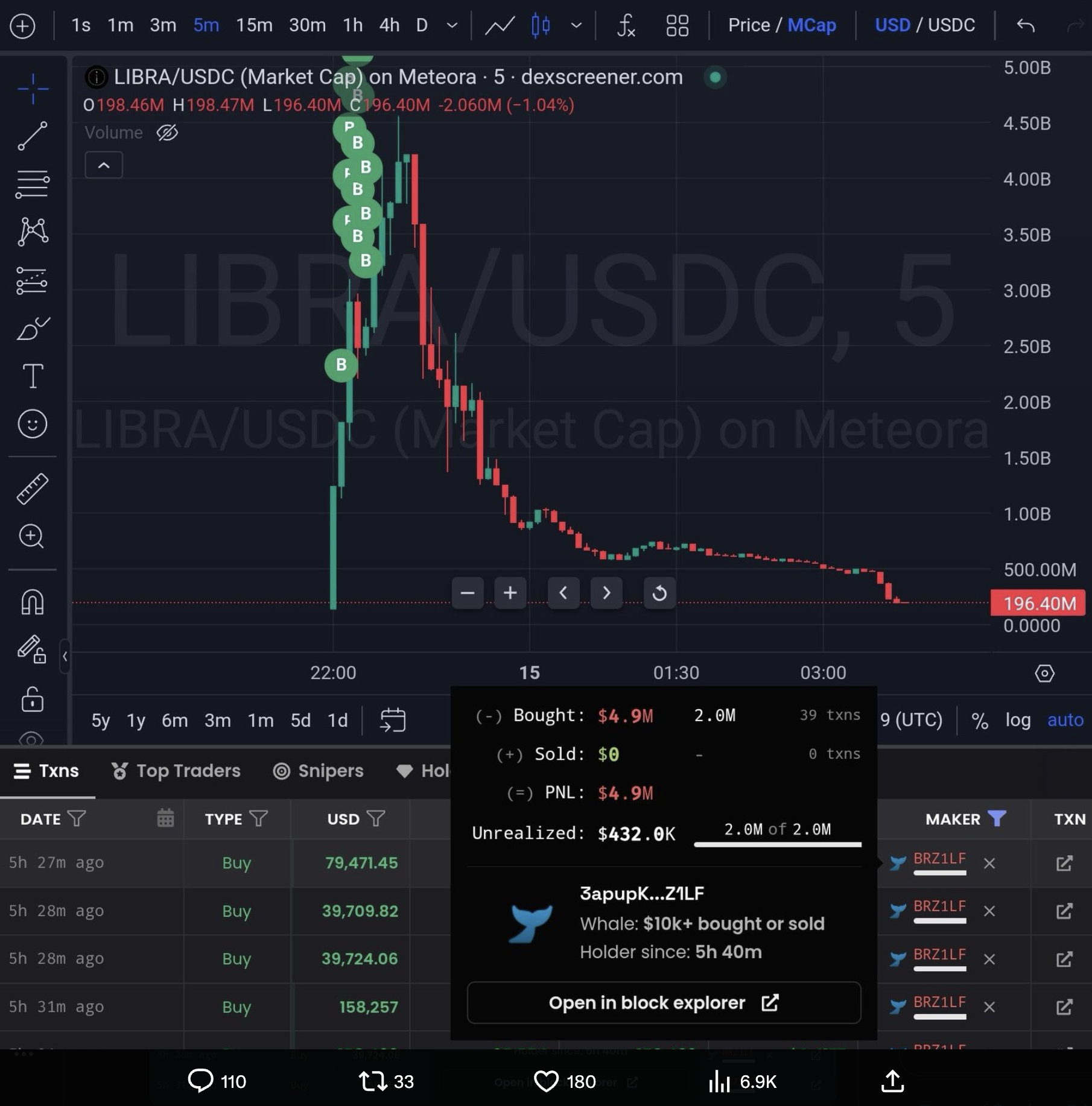
Task: Like the post with 180 likes
Action: pos(547,1081)
